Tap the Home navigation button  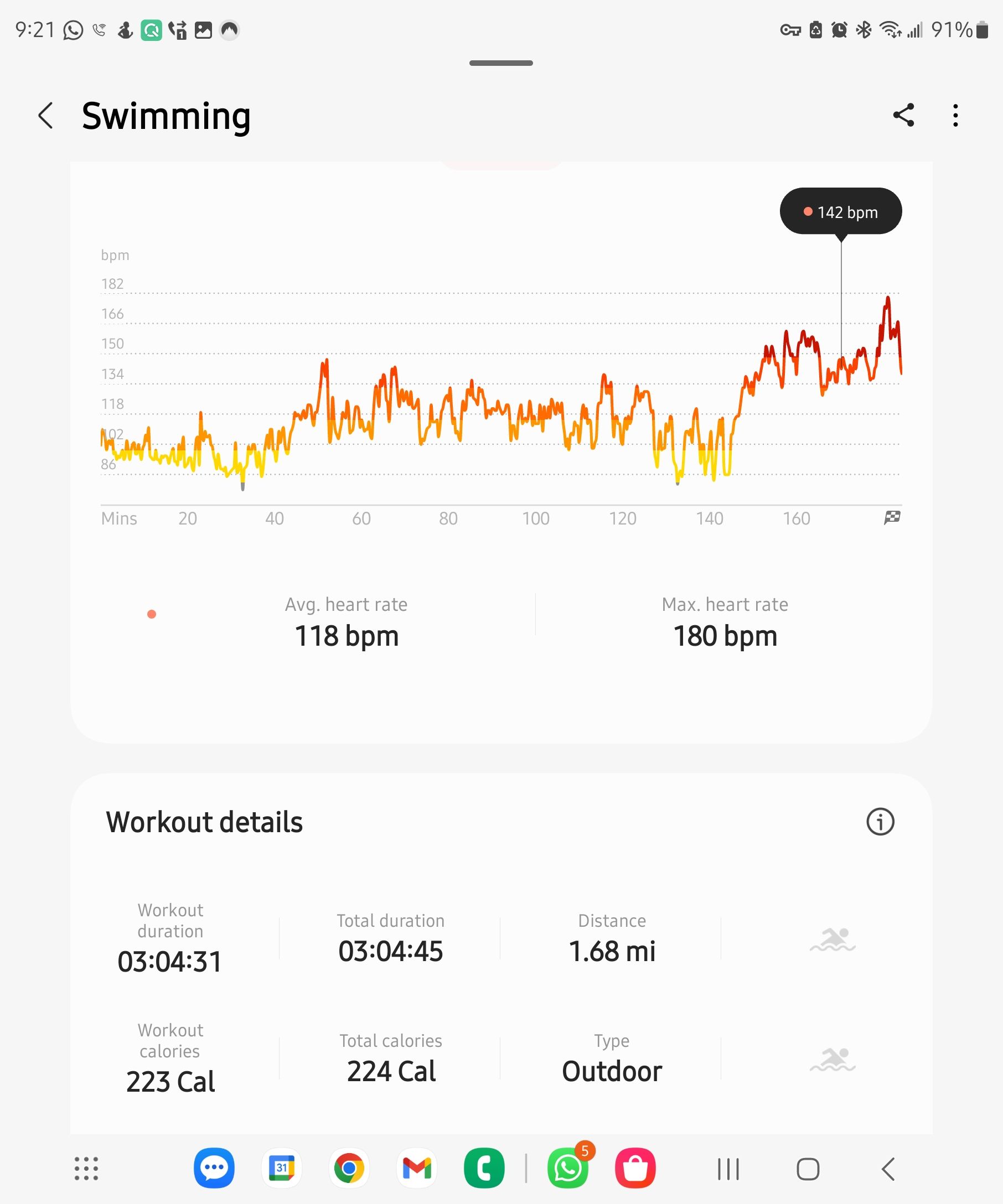(x=807, y=1168)
